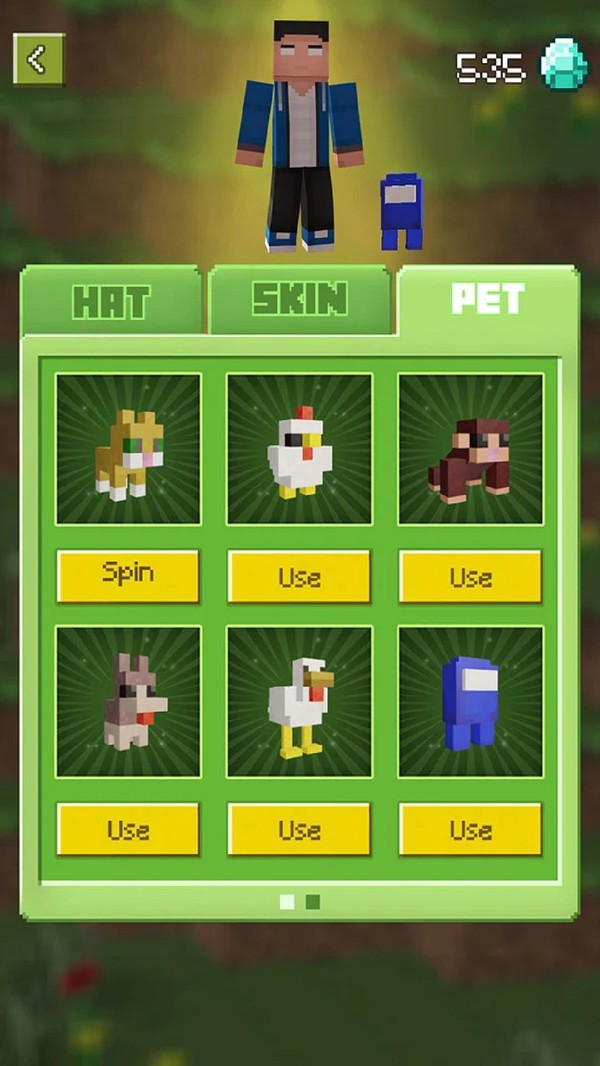The height and width of the screenshot is (1066, 600).
Task: Use the blue crewmate pet
Action: coord(470,829)
